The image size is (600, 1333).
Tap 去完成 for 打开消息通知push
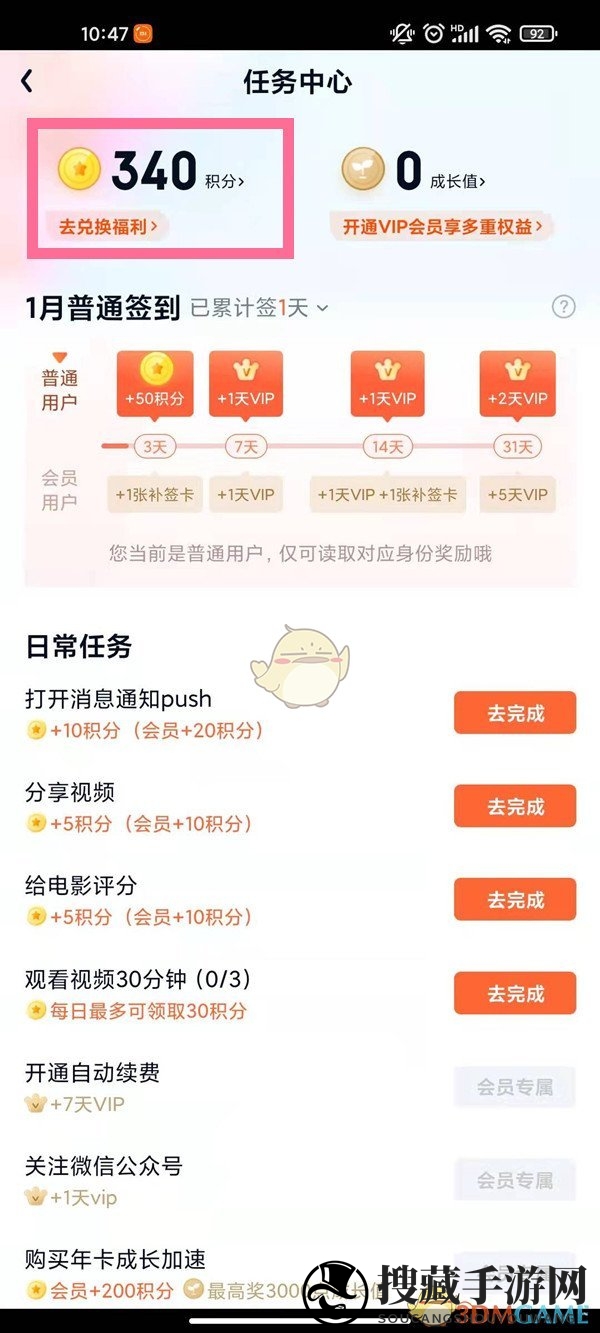click(x=515, y=713)
